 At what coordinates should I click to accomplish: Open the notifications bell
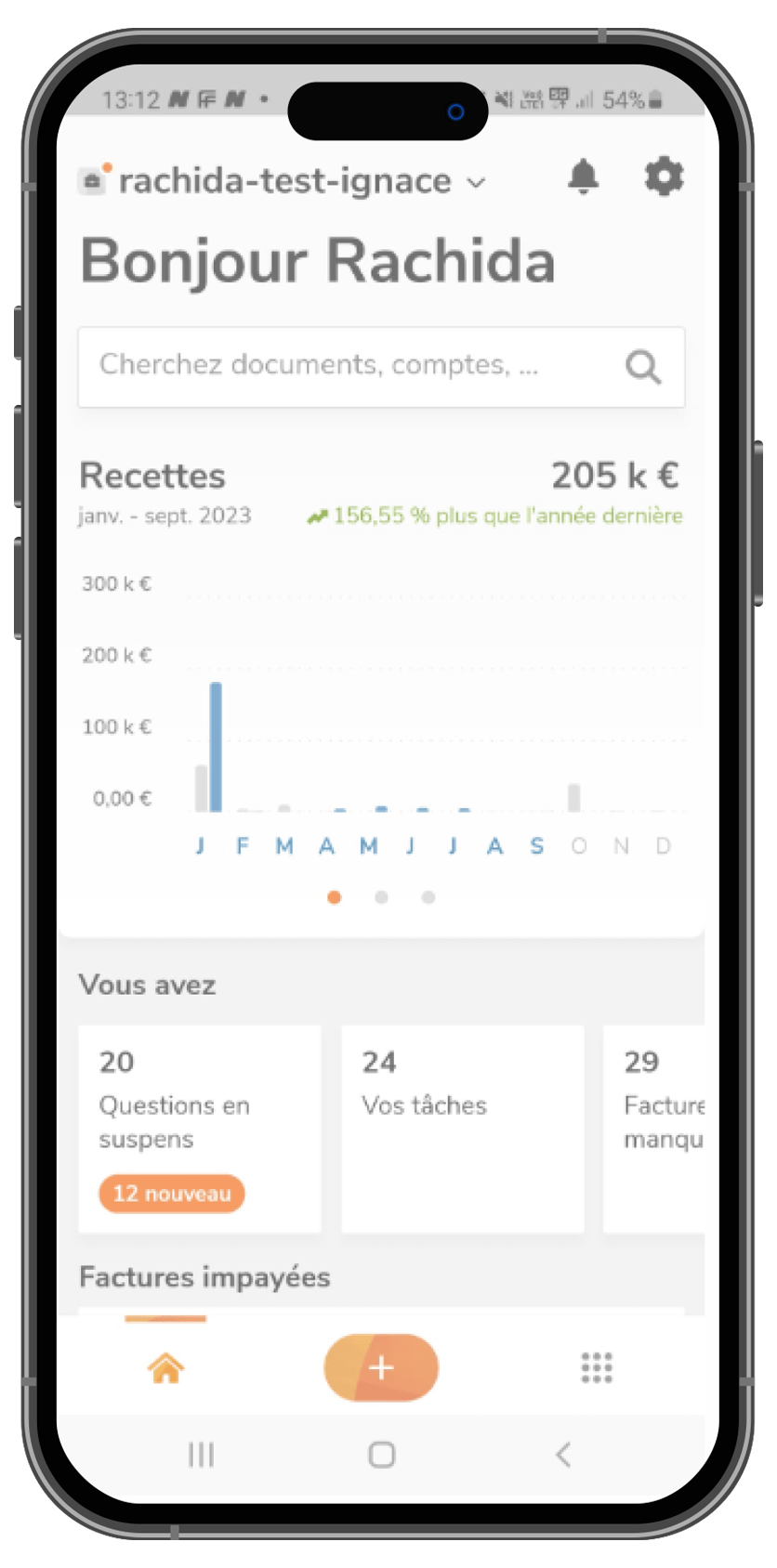(x=583, y=176)
